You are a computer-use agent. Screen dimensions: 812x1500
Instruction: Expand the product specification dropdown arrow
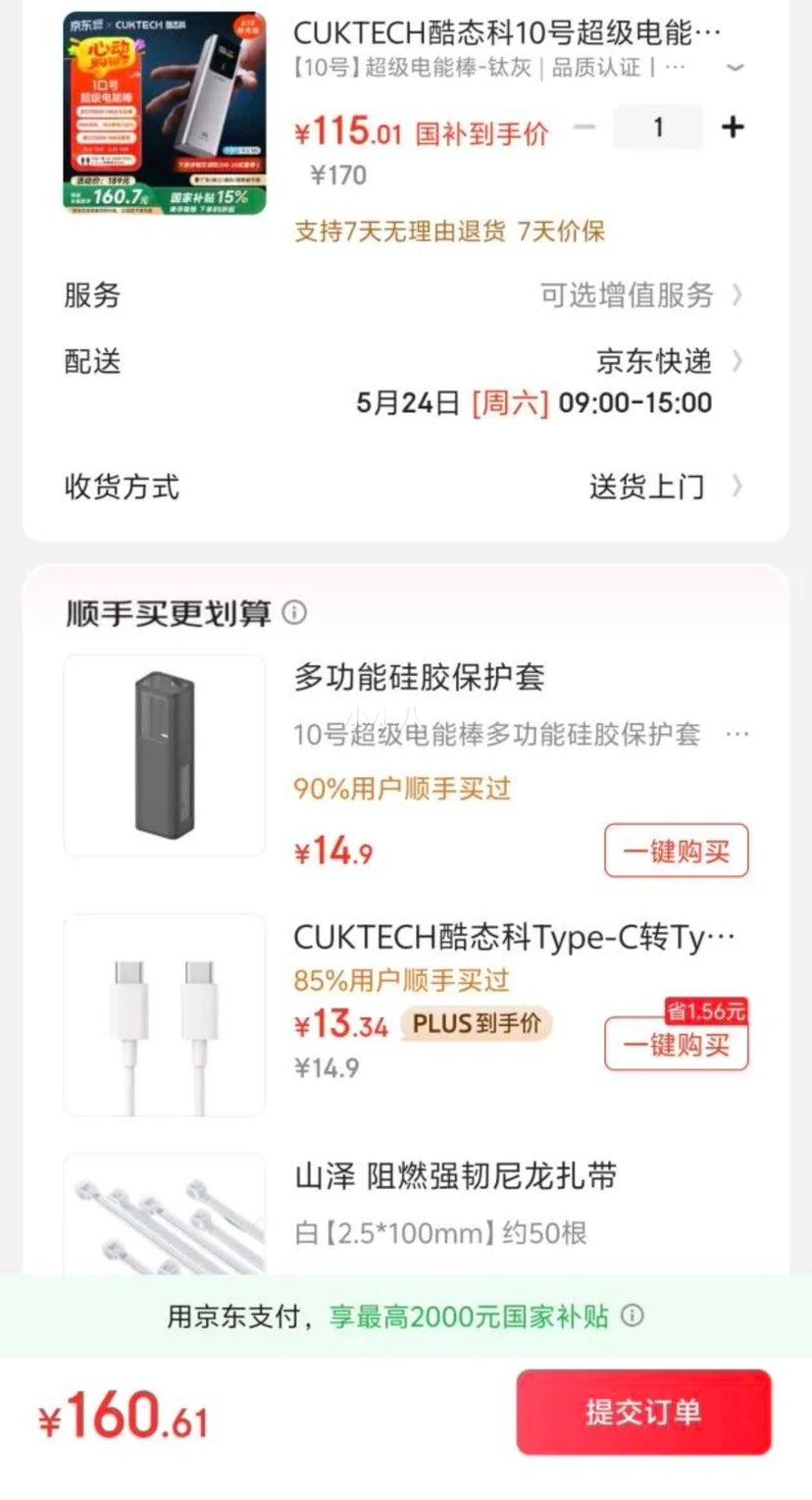tap(736, 68)
